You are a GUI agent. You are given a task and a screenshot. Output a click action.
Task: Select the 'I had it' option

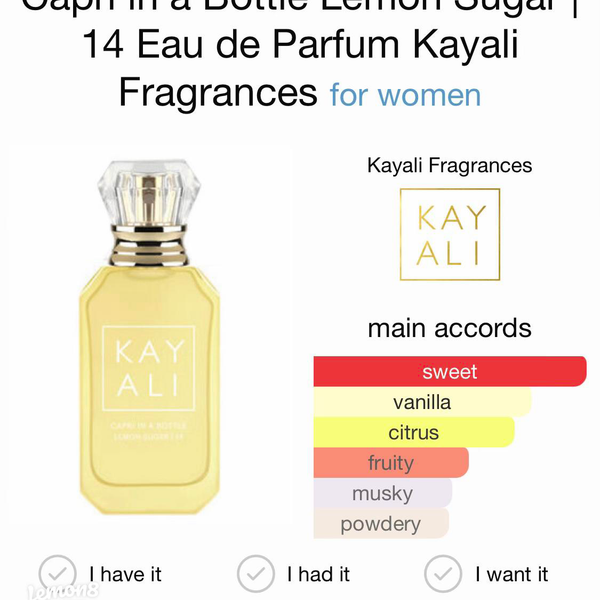click(x=256, y=574)
